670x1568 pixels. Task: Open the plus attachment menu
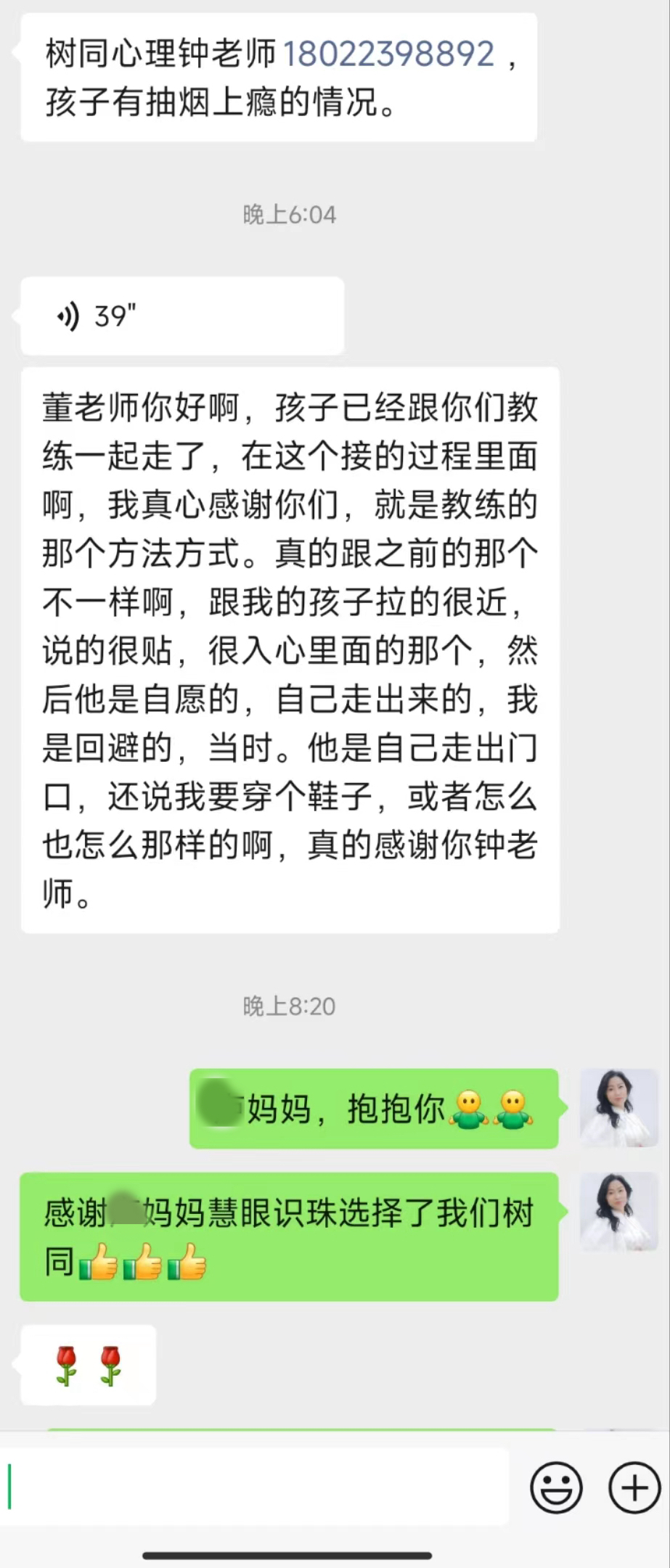point(634,1487)
